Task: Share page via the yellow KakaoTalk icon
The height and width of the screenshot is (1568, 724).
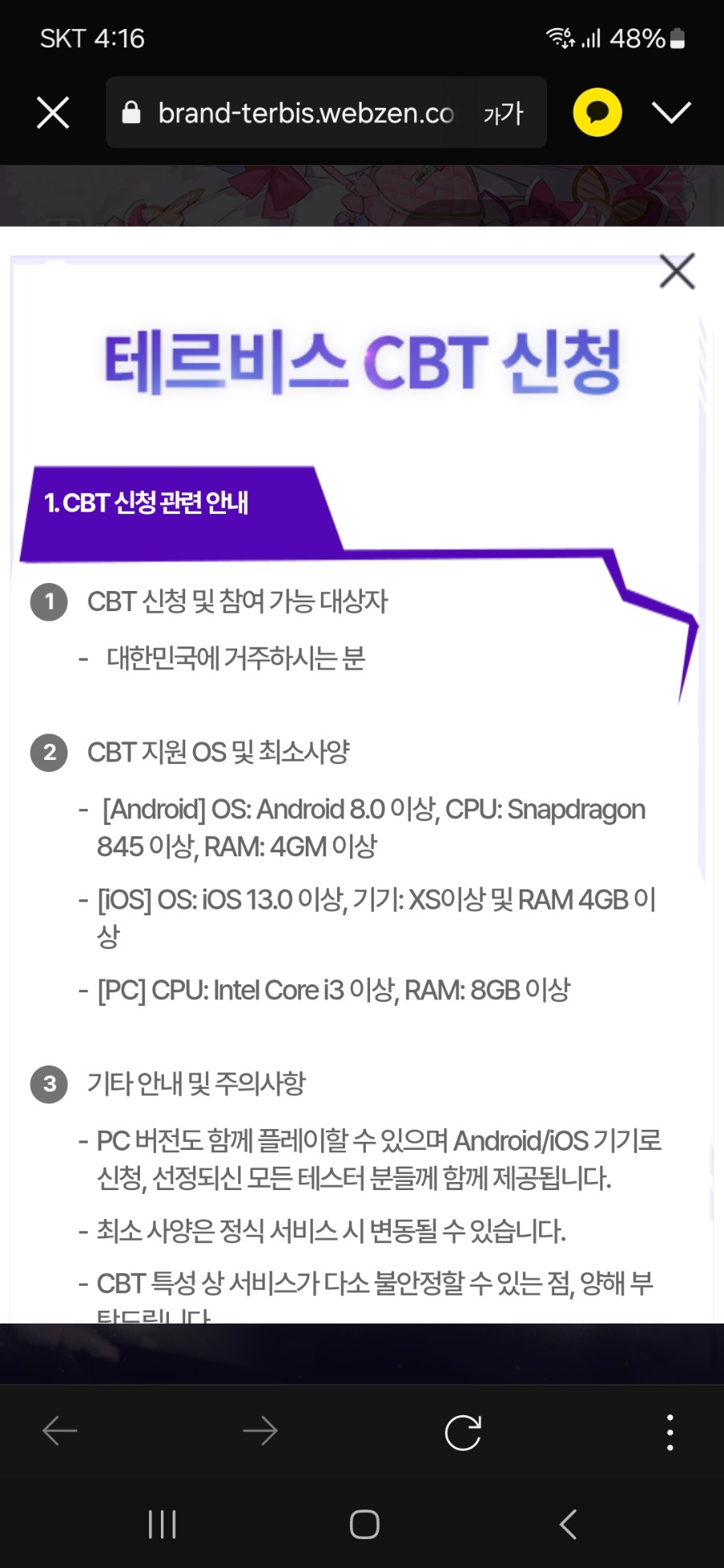Action: pyautogui.click(x=597, y=113)
